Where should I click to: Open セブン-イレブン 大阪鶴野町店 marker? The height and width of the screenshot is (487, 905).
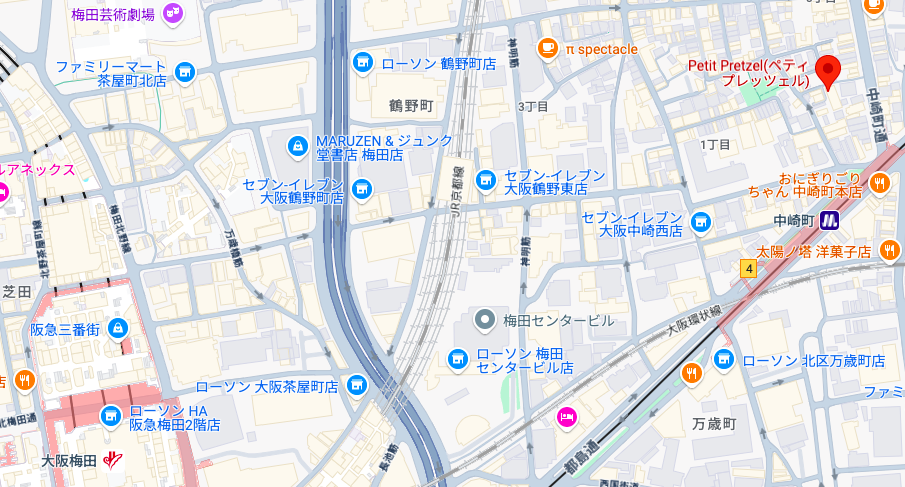pos(361,187)
